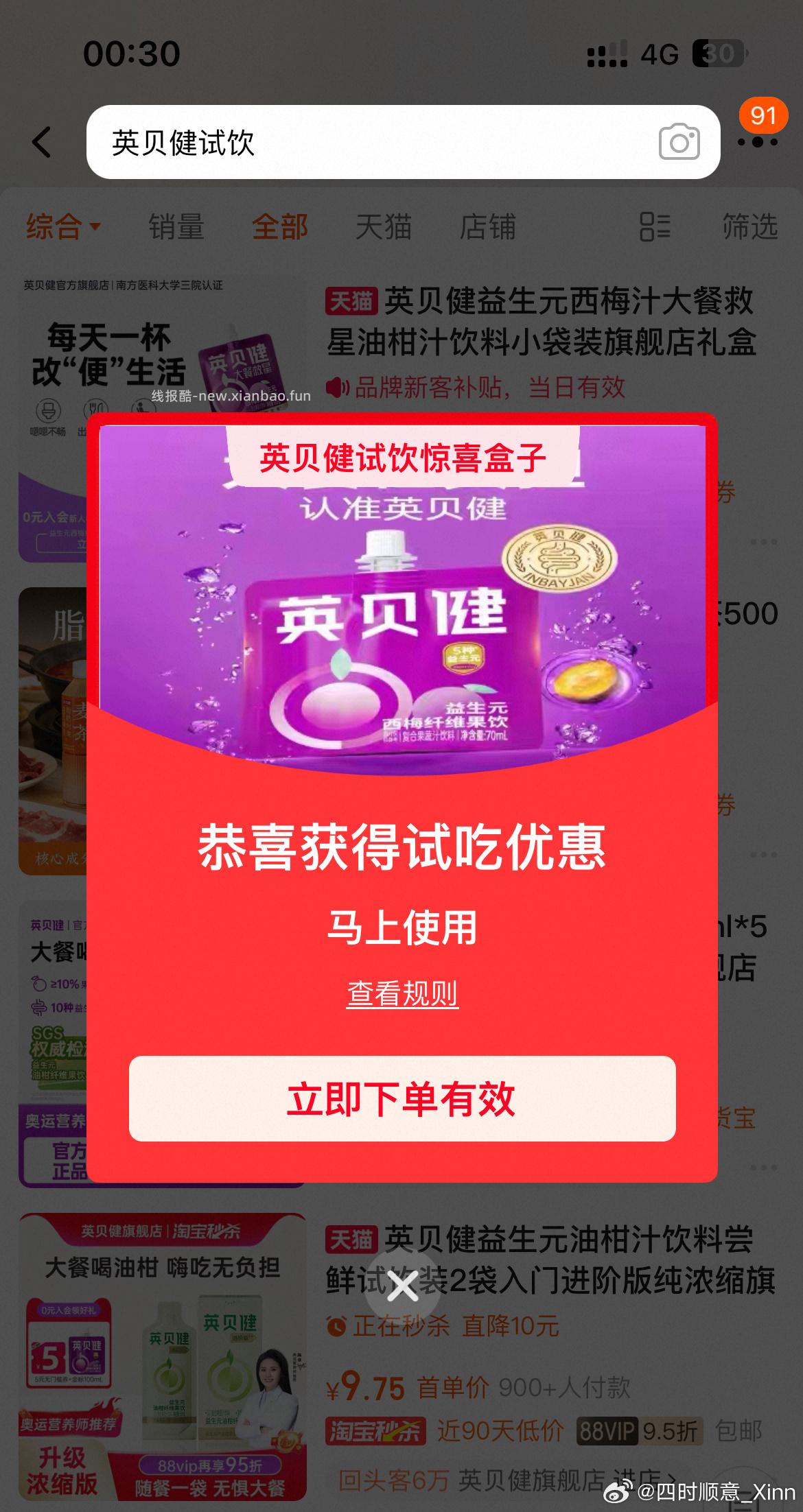Select the 天猫 filter tab

[382, 227]
